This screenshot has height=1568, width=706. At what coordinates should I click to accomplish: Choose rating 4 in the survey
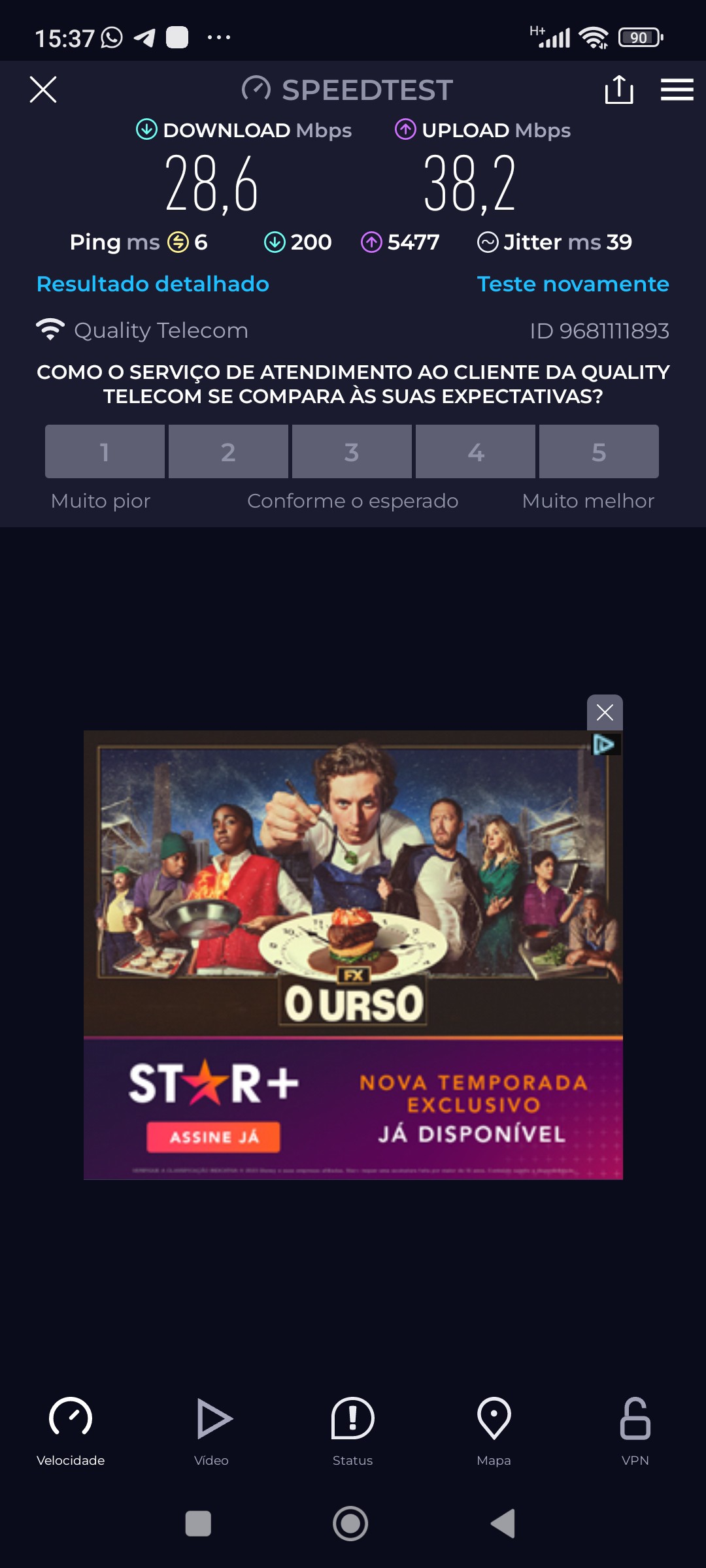coord(475,451)
